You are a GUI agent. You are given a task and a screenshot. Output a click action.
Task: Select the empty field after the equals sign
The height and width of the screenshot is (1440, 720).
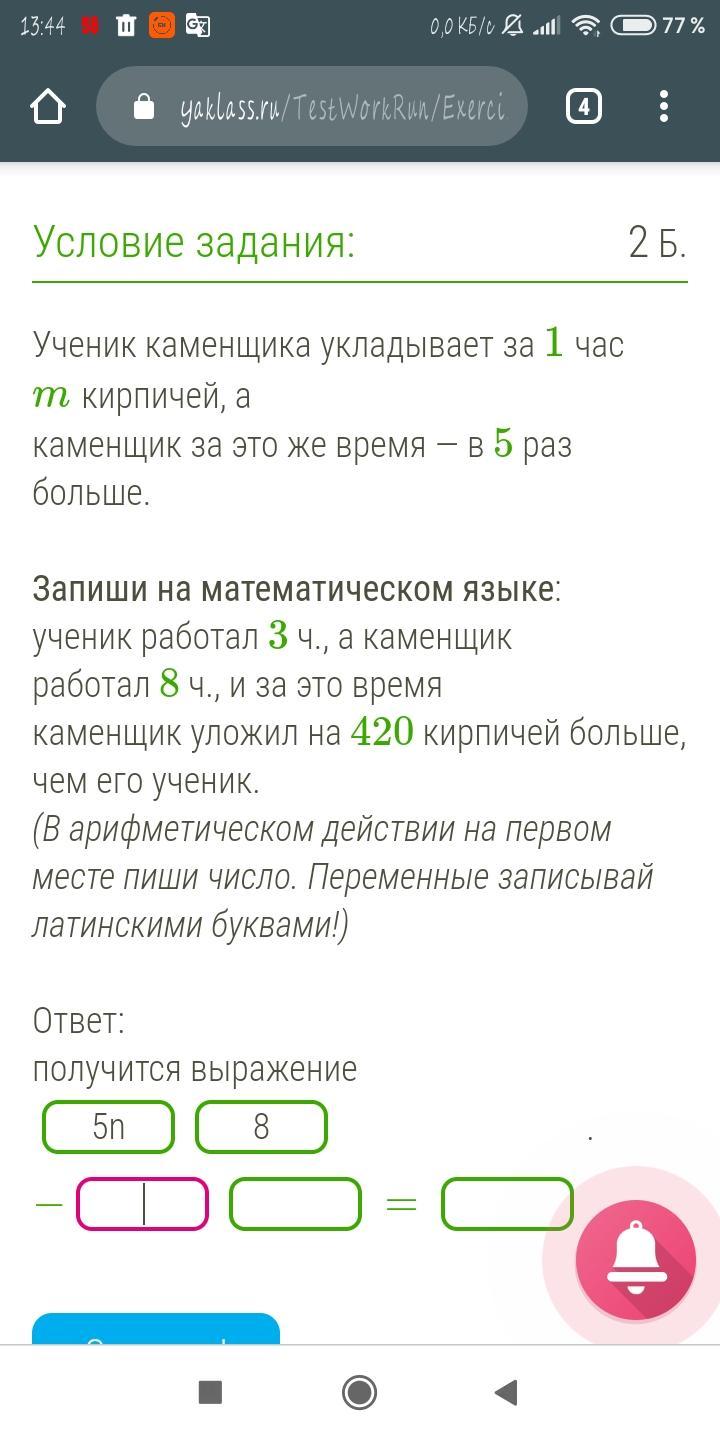507,1204
